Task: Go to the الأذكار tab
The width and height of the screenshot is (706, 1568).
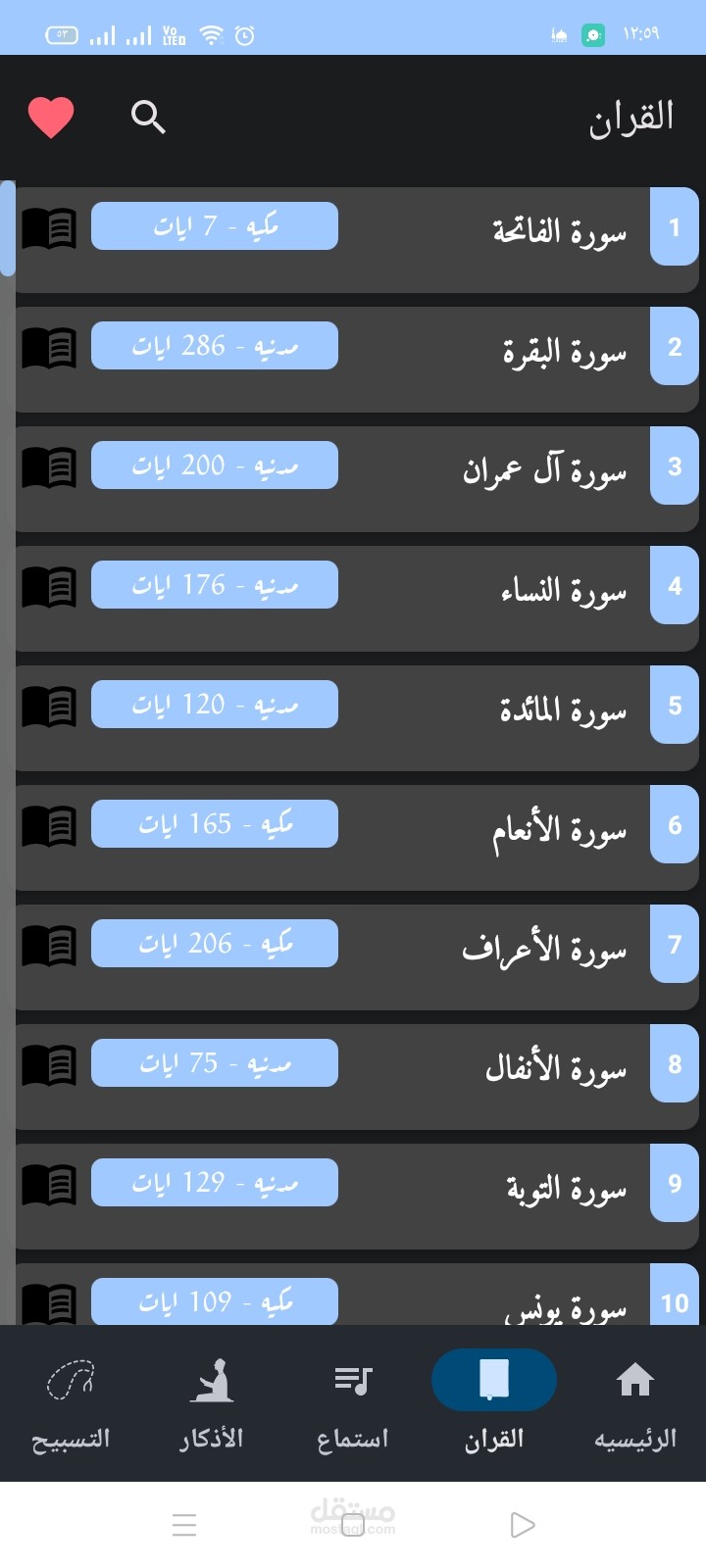Action: pos(211,1401)
